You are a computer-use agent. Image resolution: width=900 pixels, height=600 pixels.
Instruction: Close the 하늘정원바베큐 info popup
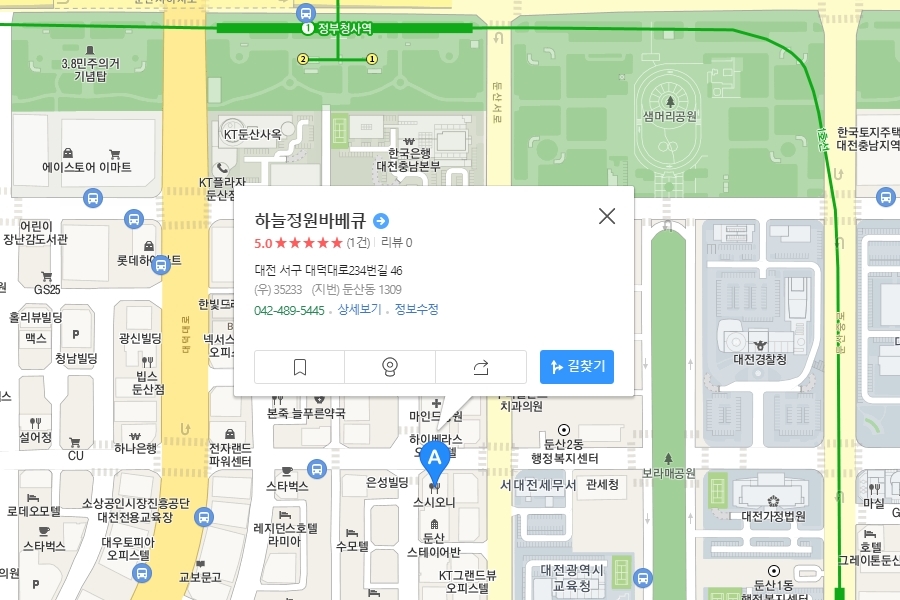(x=607, y=216)
